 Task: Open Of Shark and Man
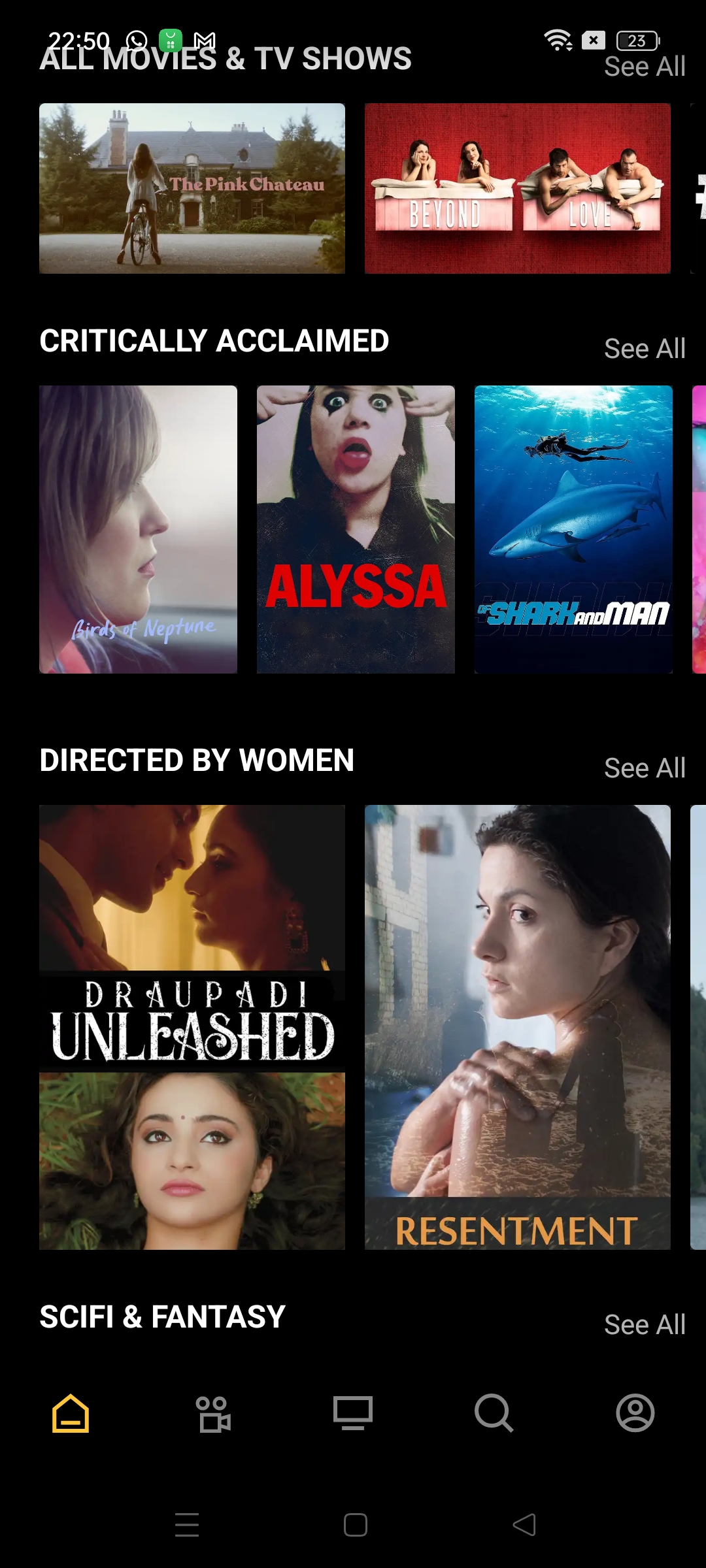(573, 529)
